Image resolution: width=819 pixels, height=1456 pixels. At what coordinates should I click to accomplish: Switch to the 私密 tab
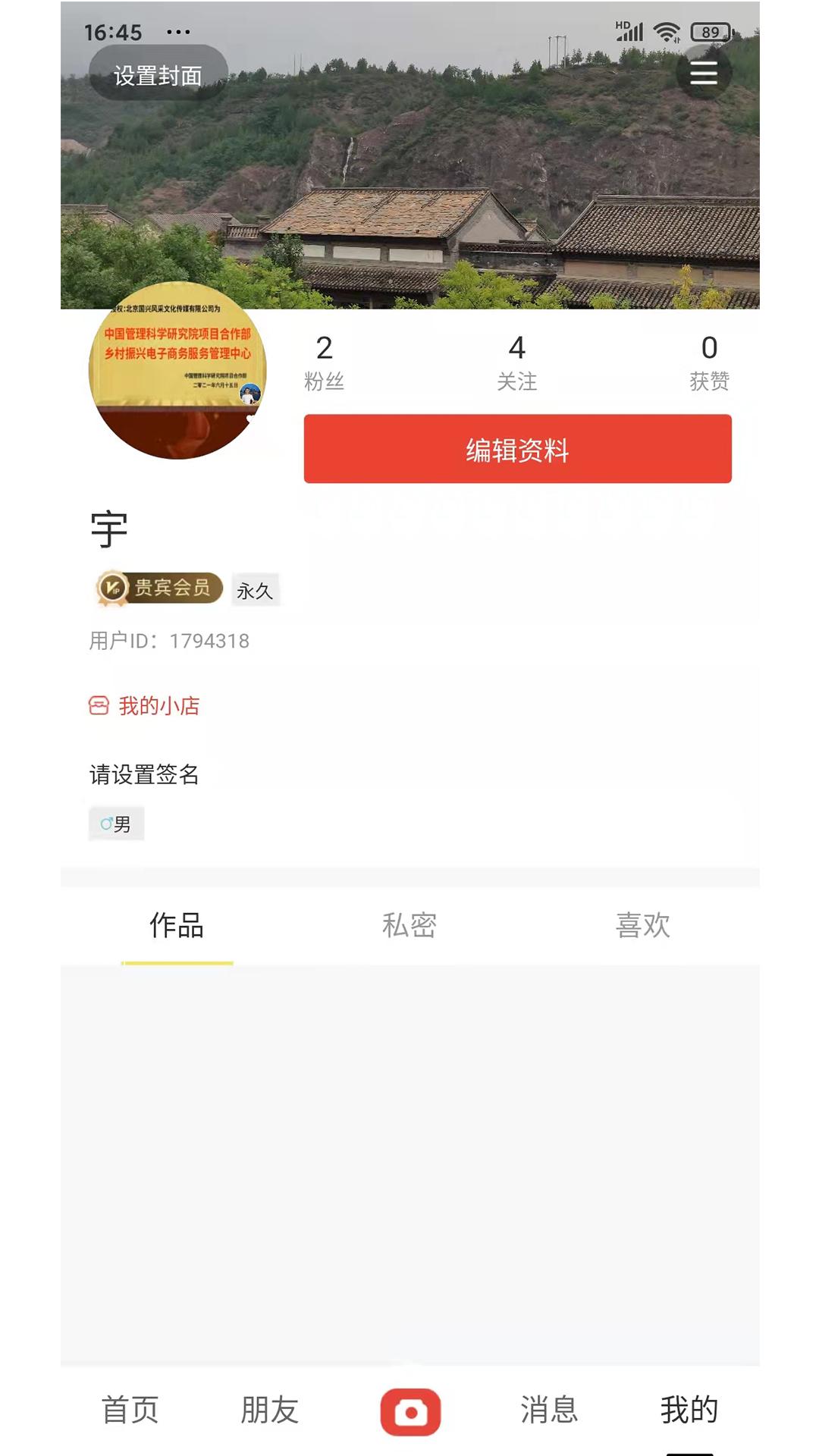coord(408,926)
